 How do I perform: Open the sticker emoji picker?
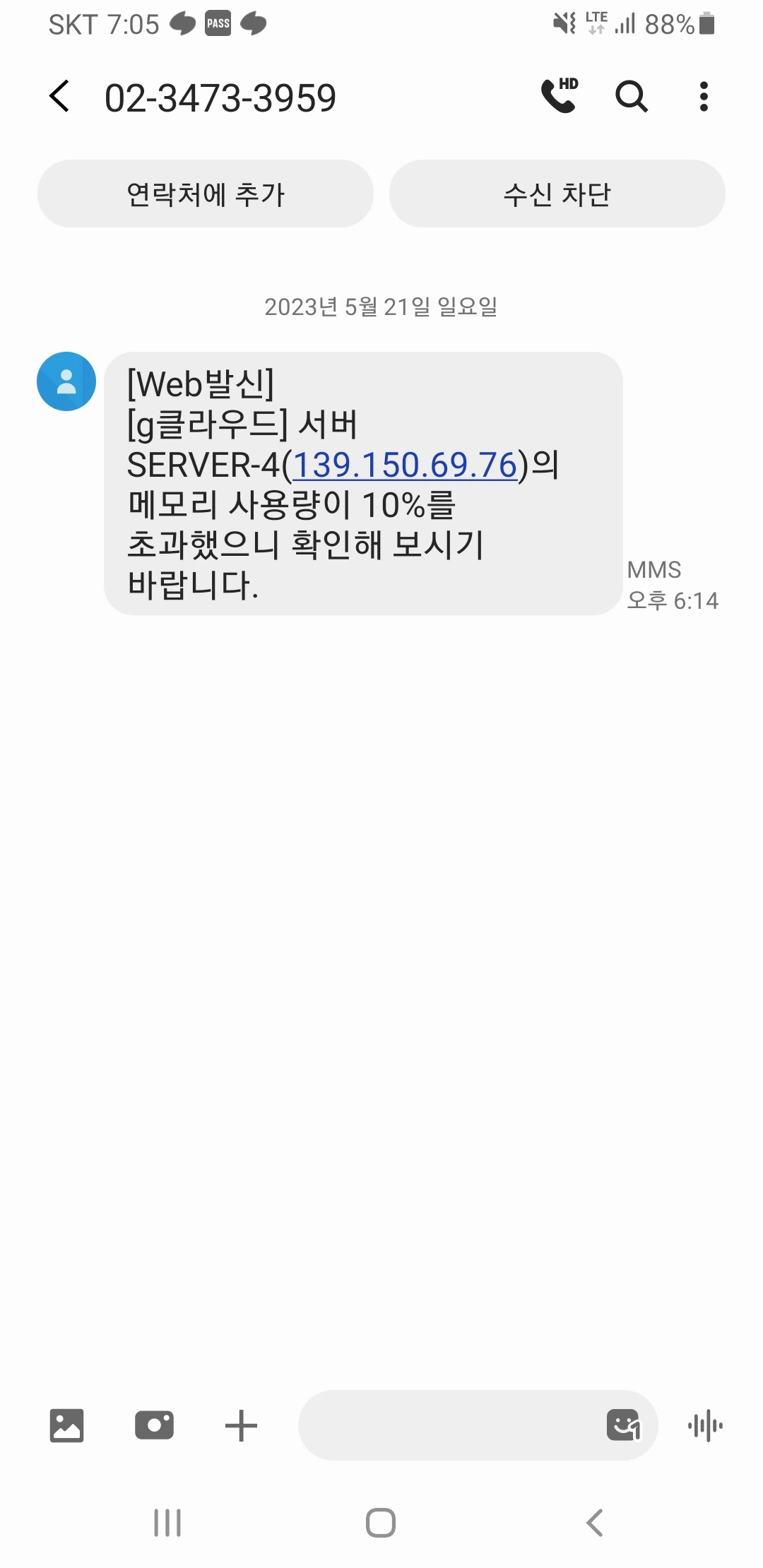pyautogui.click(x=623, y=1425)
